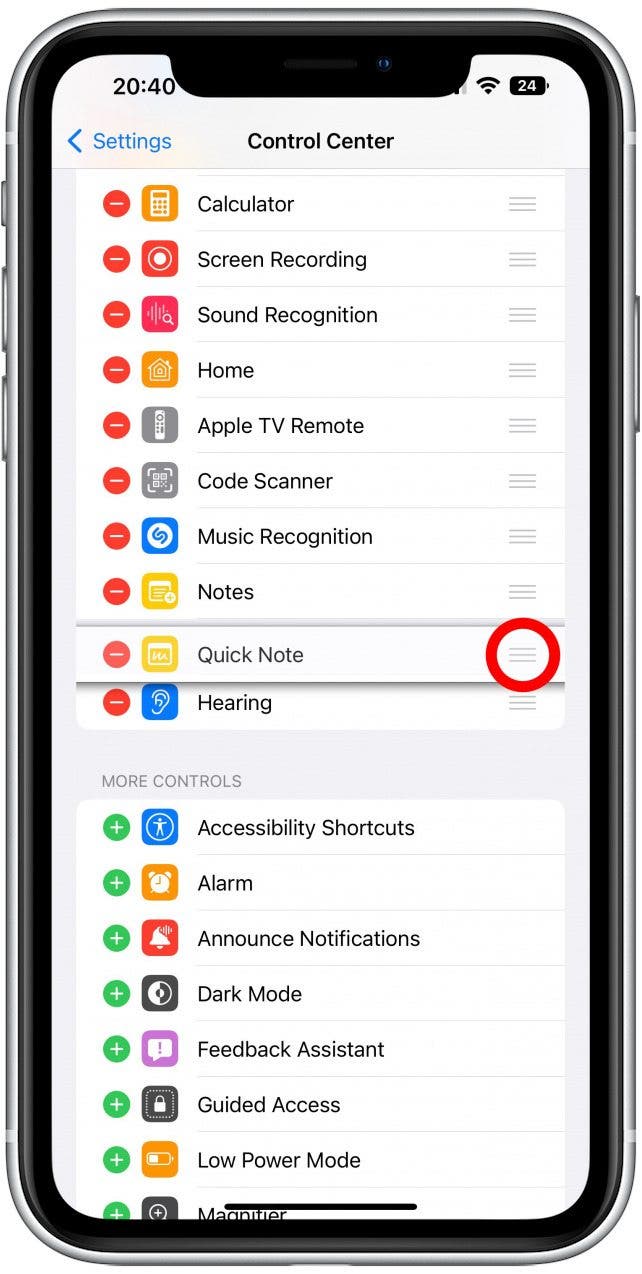The width and height of the screenshot is (642, 1274).
Task: Go back to Settings
Action: [119, 141]
